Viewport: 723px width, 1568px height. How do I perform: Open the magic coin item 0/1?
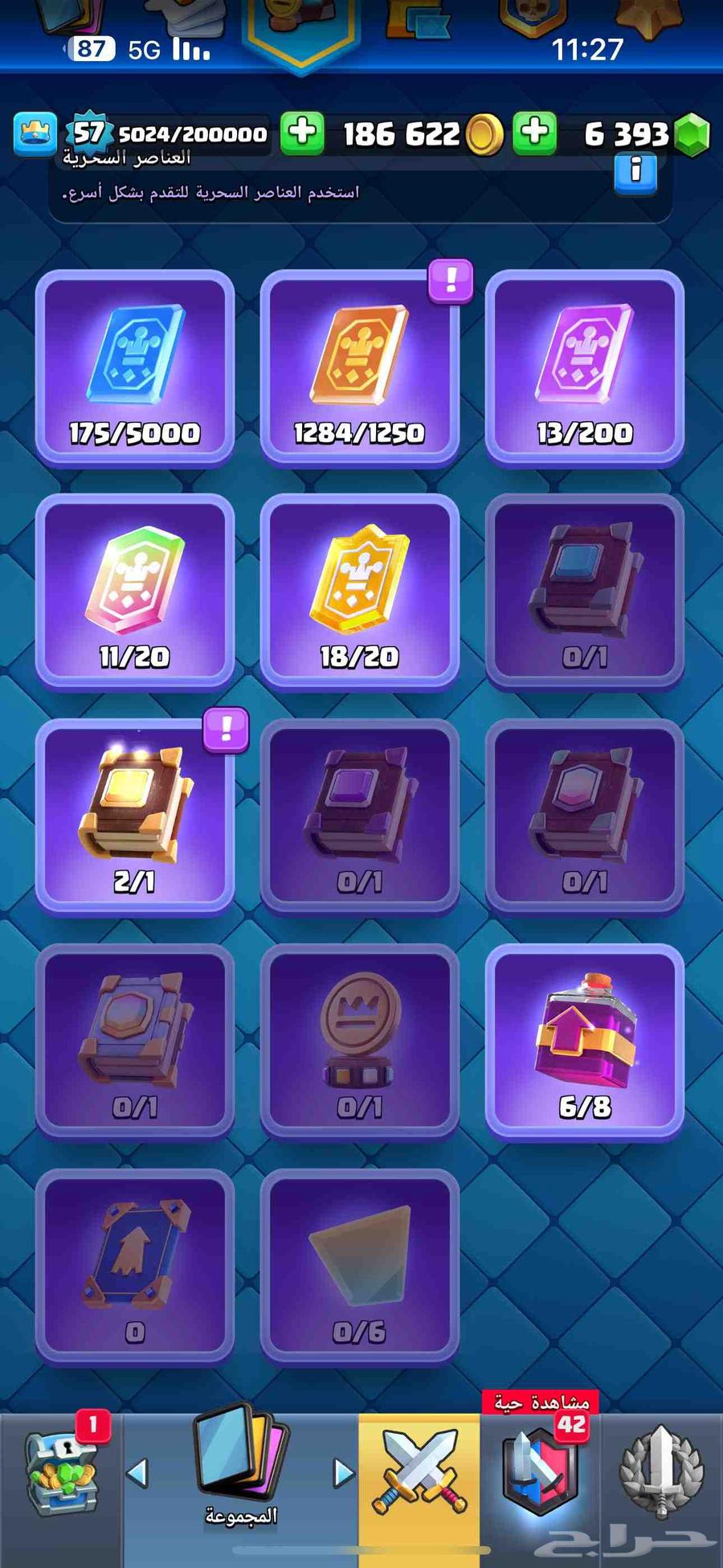pos(359,1042)
